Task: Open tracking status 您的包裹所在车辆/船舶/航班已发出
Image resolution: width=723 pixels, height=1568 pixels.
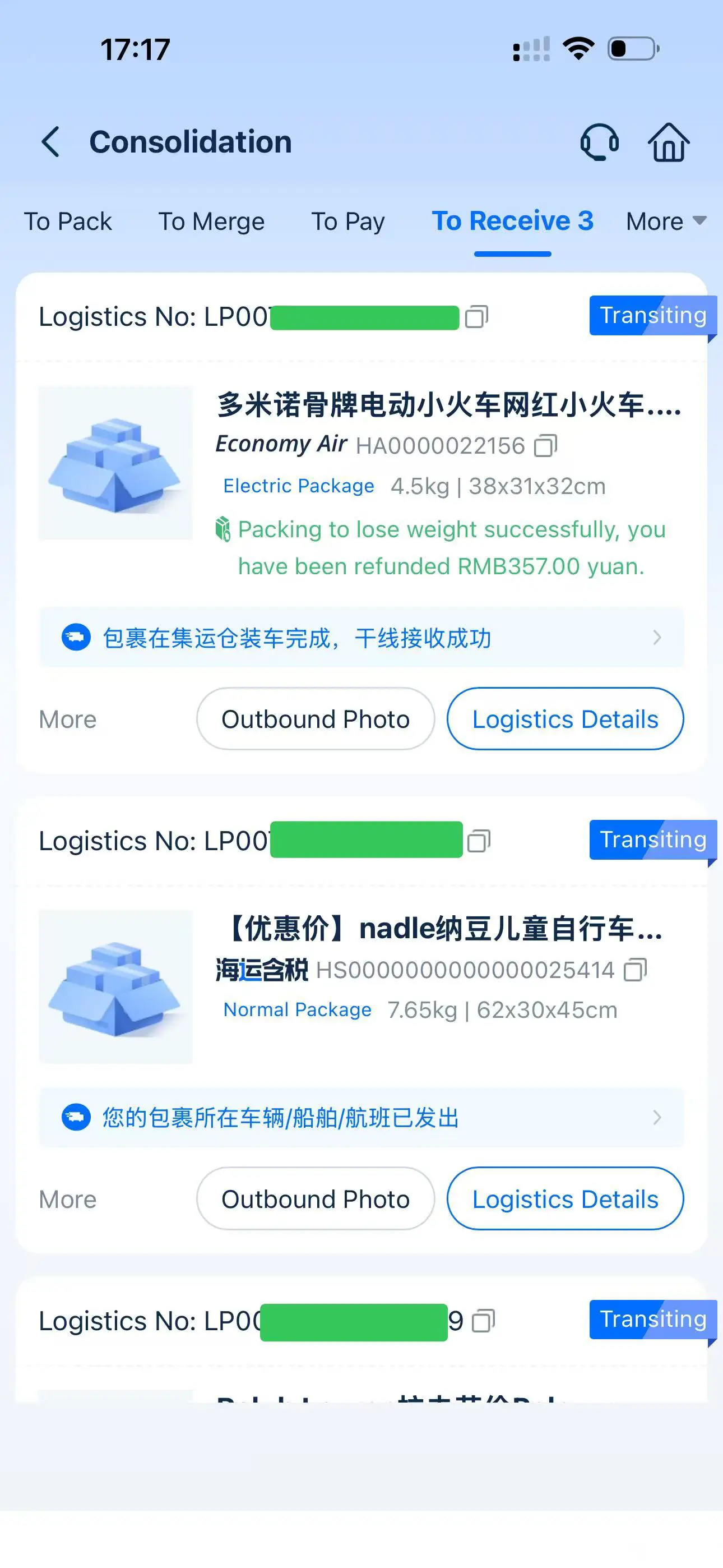Action: point(361,1118)
